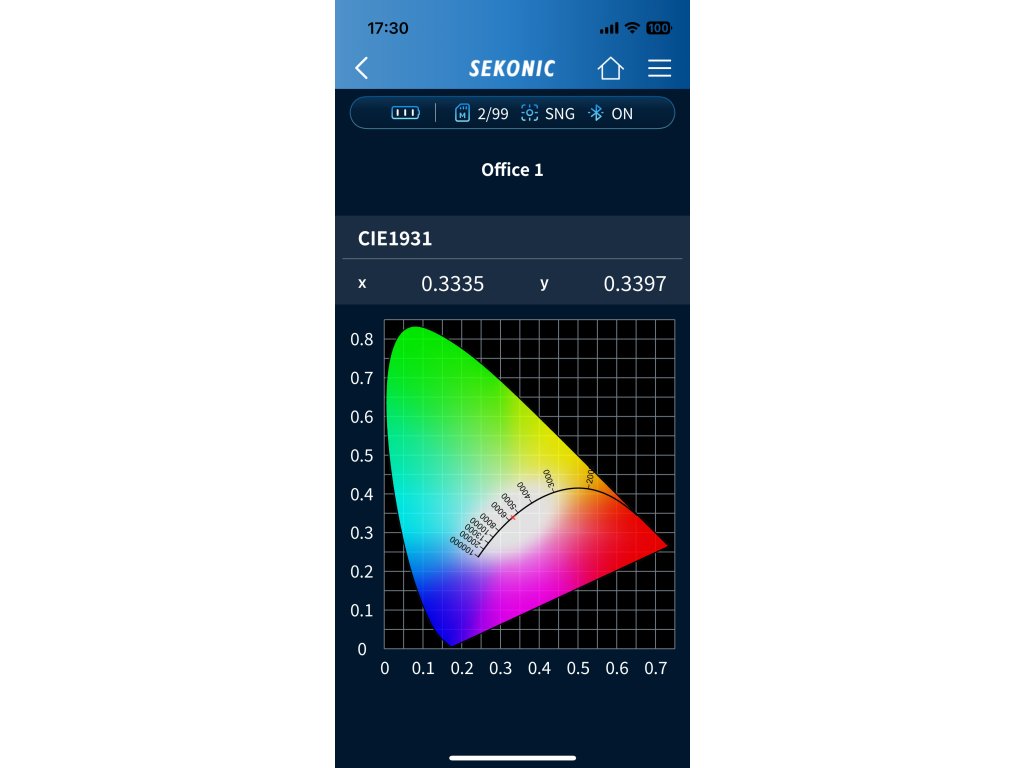Go back using the arrow icon

pos(362,68)
